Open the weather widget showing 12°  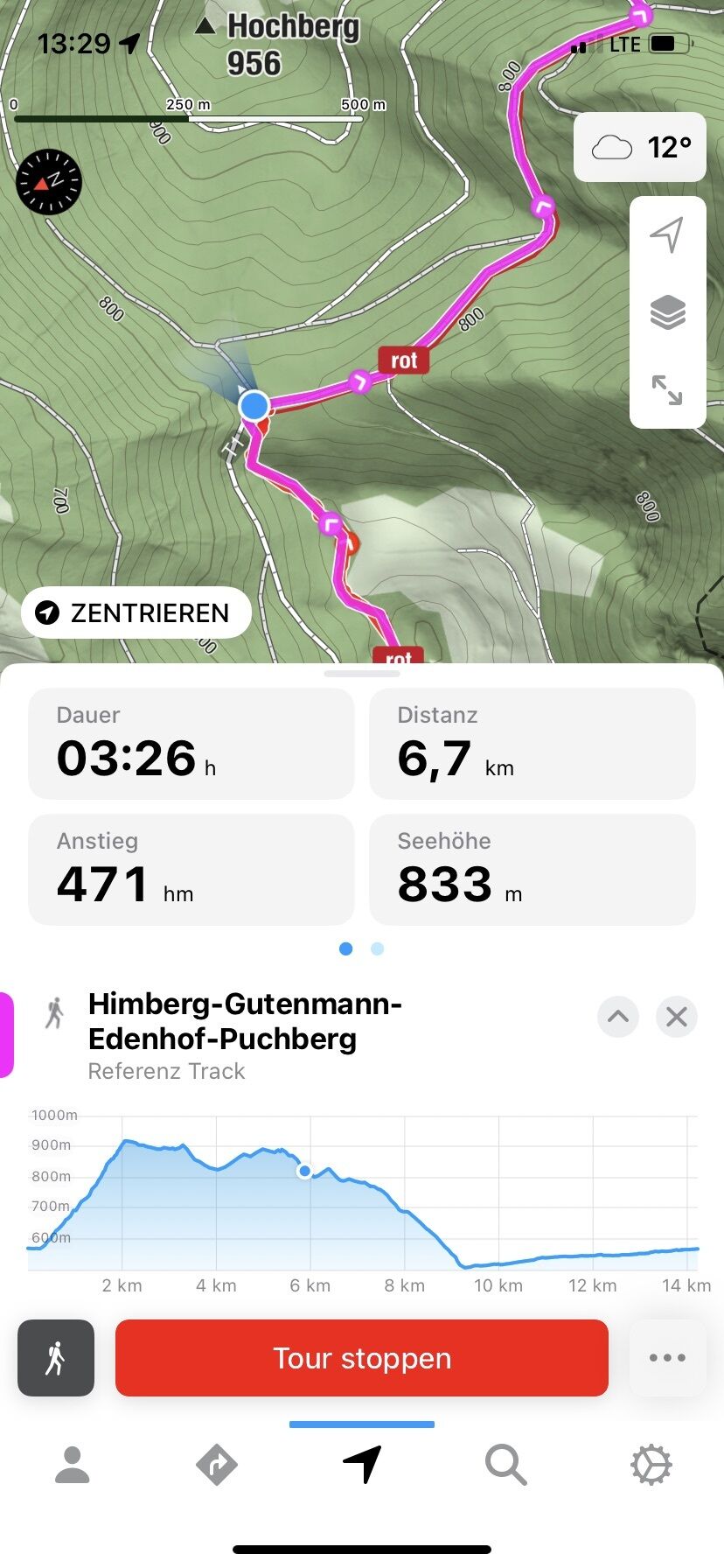(640, 147)
